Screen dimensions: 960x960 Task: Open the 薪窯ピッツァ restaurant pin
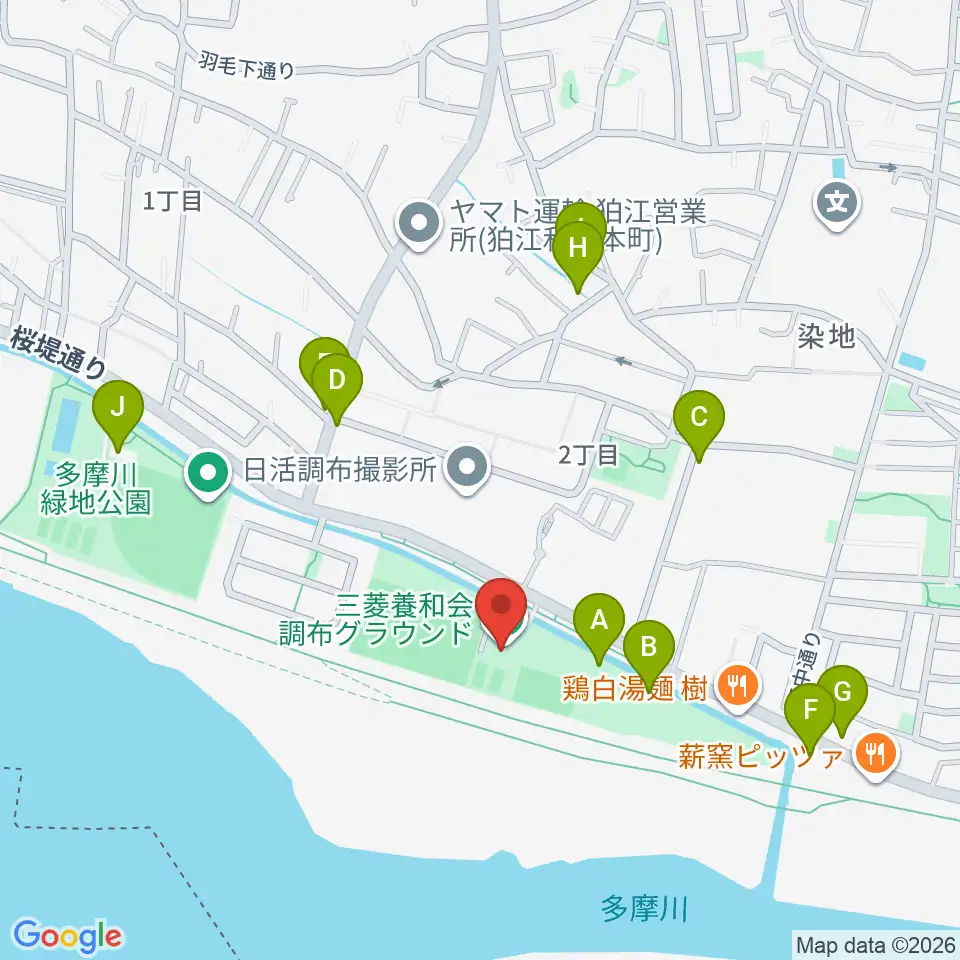click(x=877, y=755)
